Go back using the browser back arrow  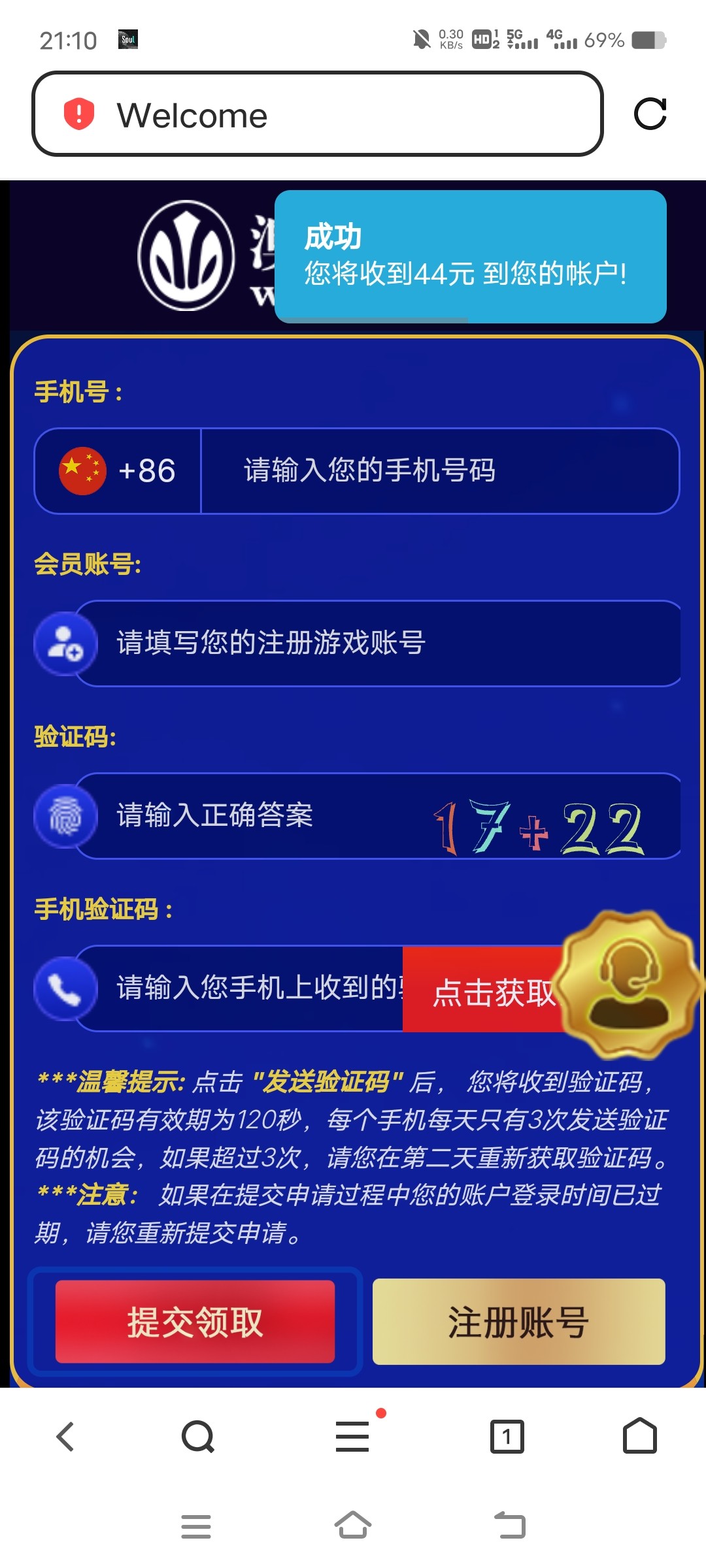(65, 1437)
